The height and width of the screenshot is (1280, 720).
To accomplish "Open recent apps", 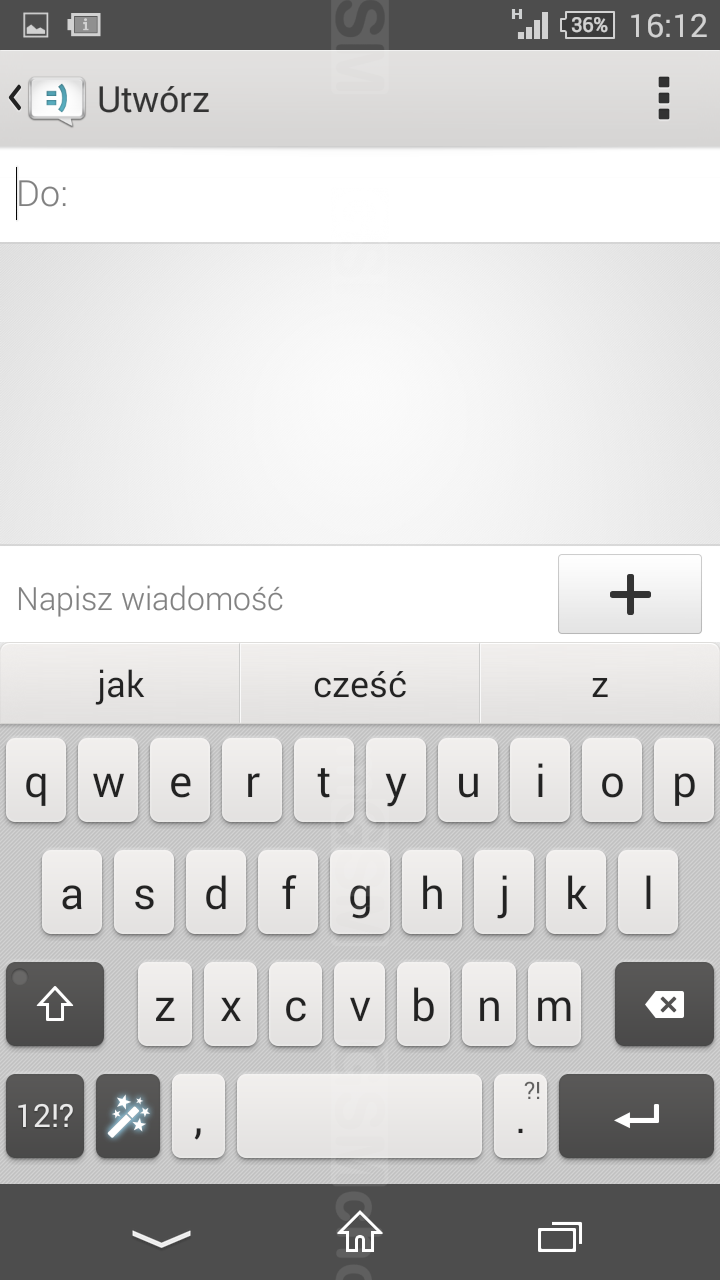I will tap(560, 1237).
